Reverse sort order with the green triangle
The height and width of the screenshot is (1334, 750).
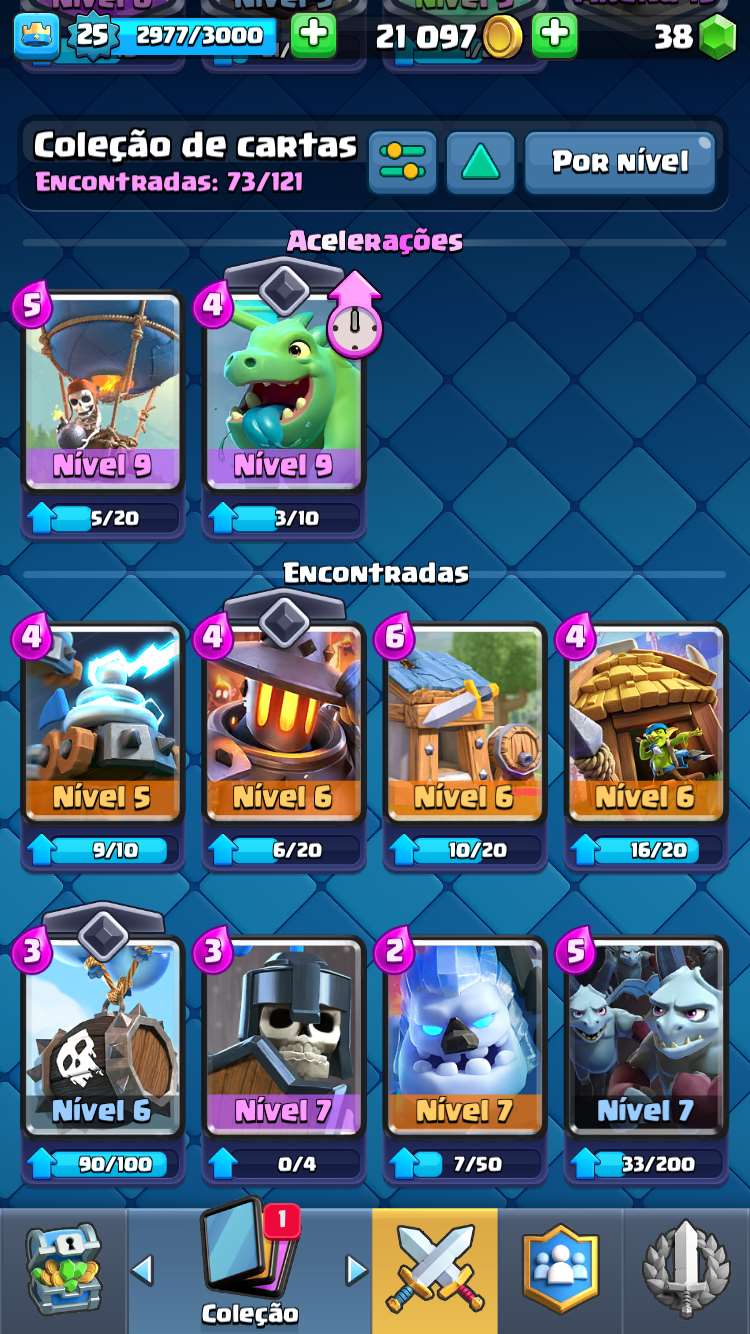click(x=480, y=162)
